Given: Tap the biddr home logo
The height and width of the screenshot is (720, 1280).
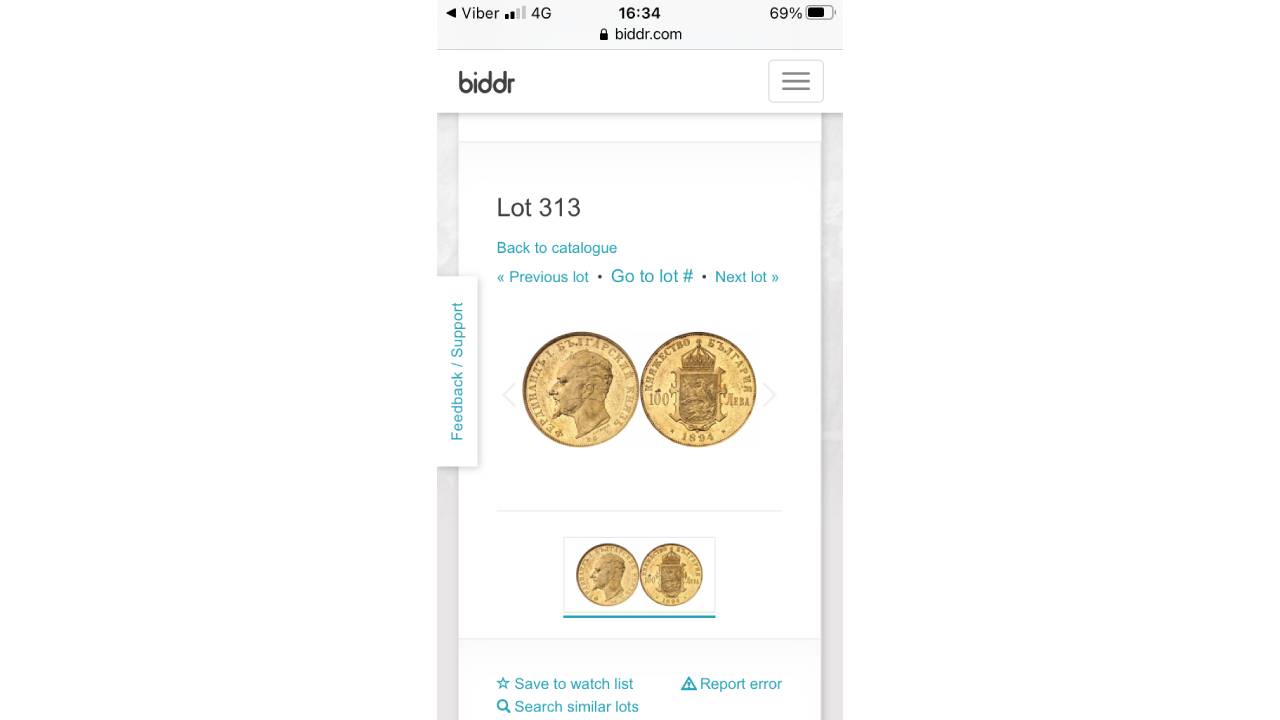Looking at the screenshot, I should point(486,82).
